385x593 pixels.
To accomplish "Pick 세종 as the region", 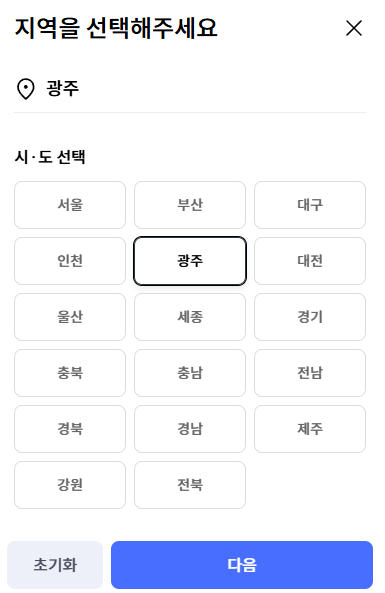I will (x=190, y=317).
